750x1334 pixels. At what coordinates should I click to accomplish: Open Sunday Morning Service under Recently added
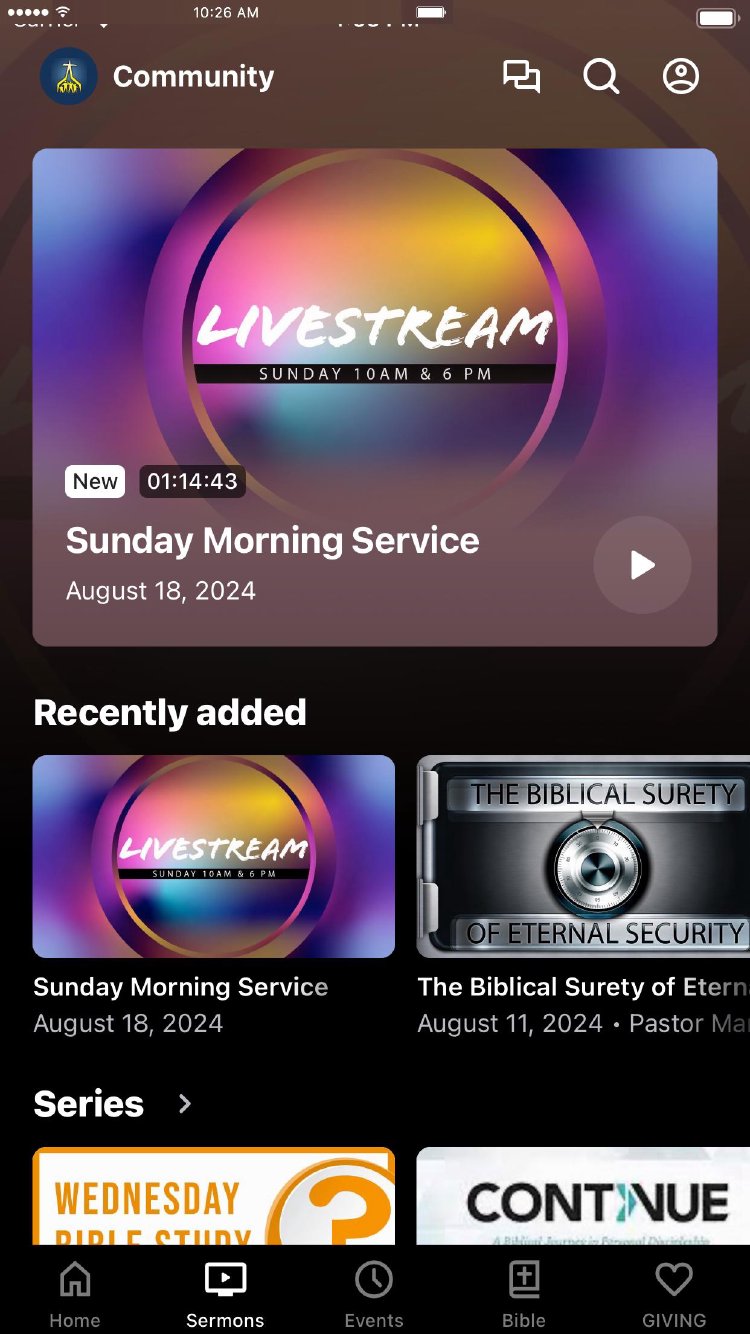[214, 857]
